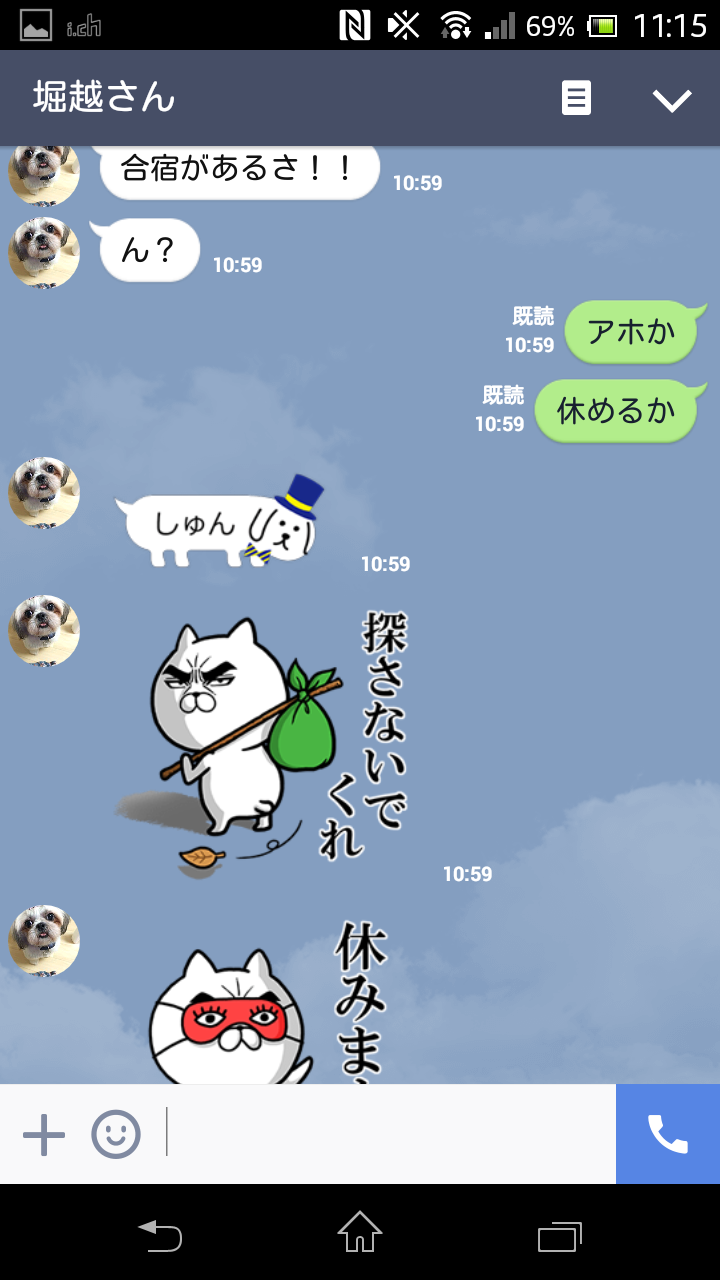
Task: Go back with system back button
Action: (x=160, y=1235)
